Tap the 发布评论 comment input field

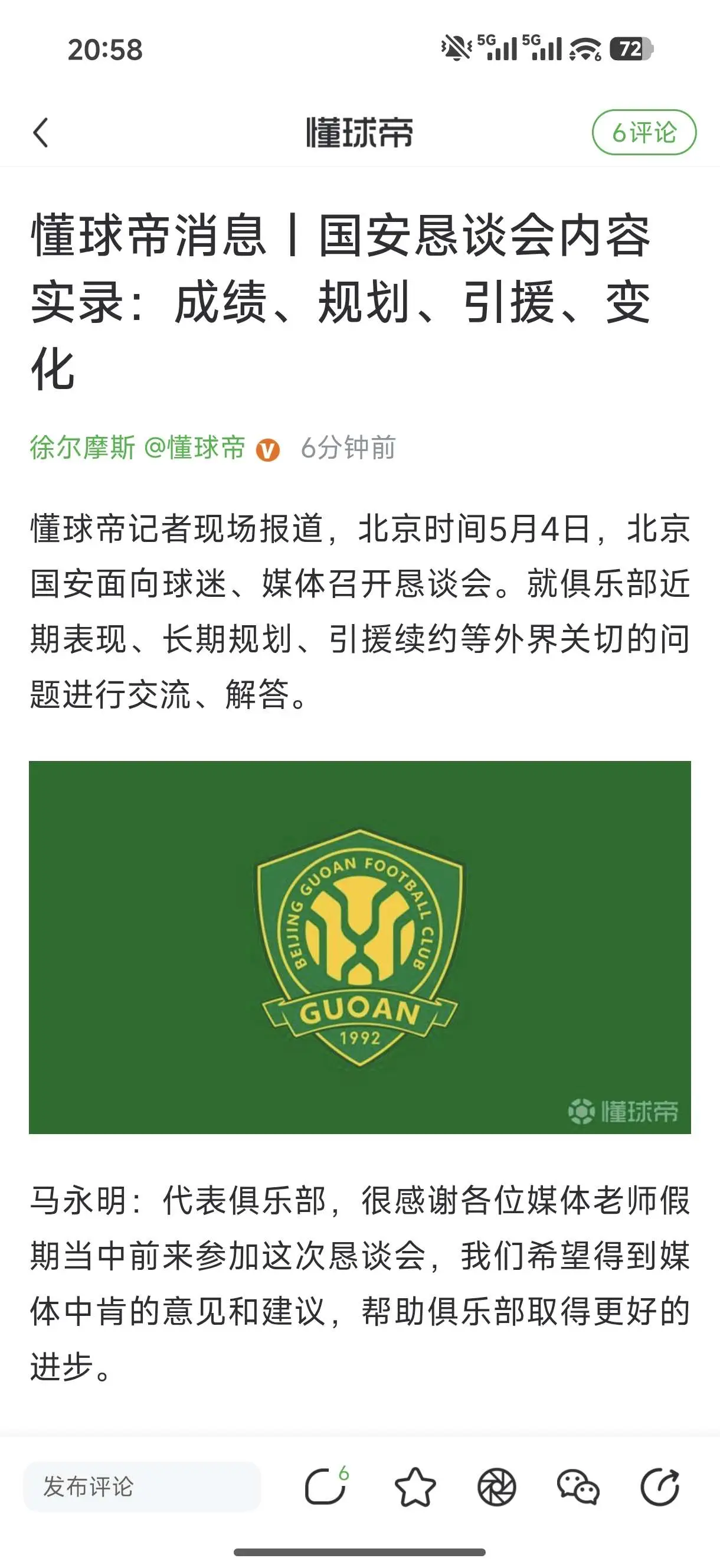pyautogui.click(x=142, y=1487)
